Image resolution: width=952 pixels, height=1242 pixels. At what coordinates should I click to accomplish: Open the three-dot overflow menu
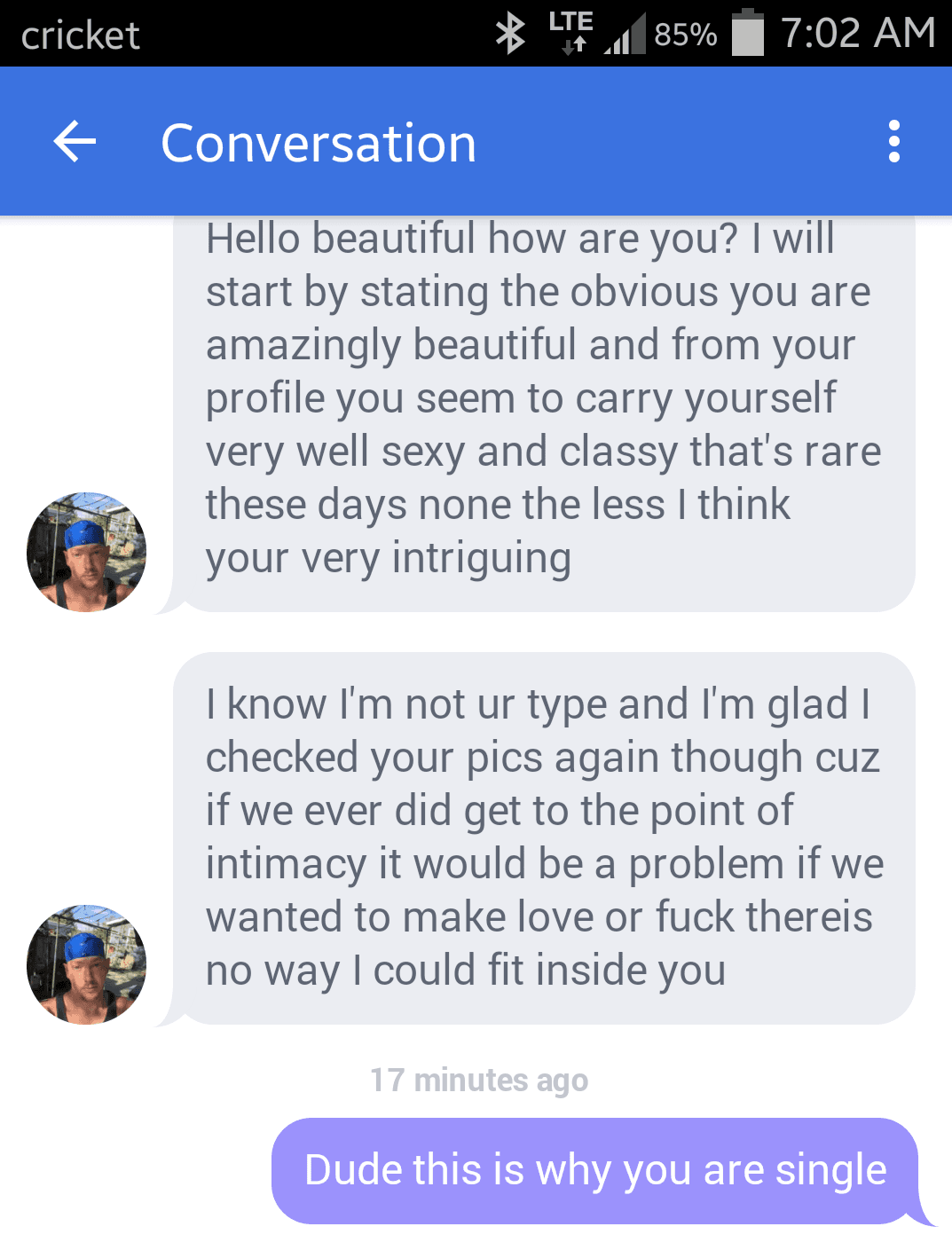click(x=893, y=142)
